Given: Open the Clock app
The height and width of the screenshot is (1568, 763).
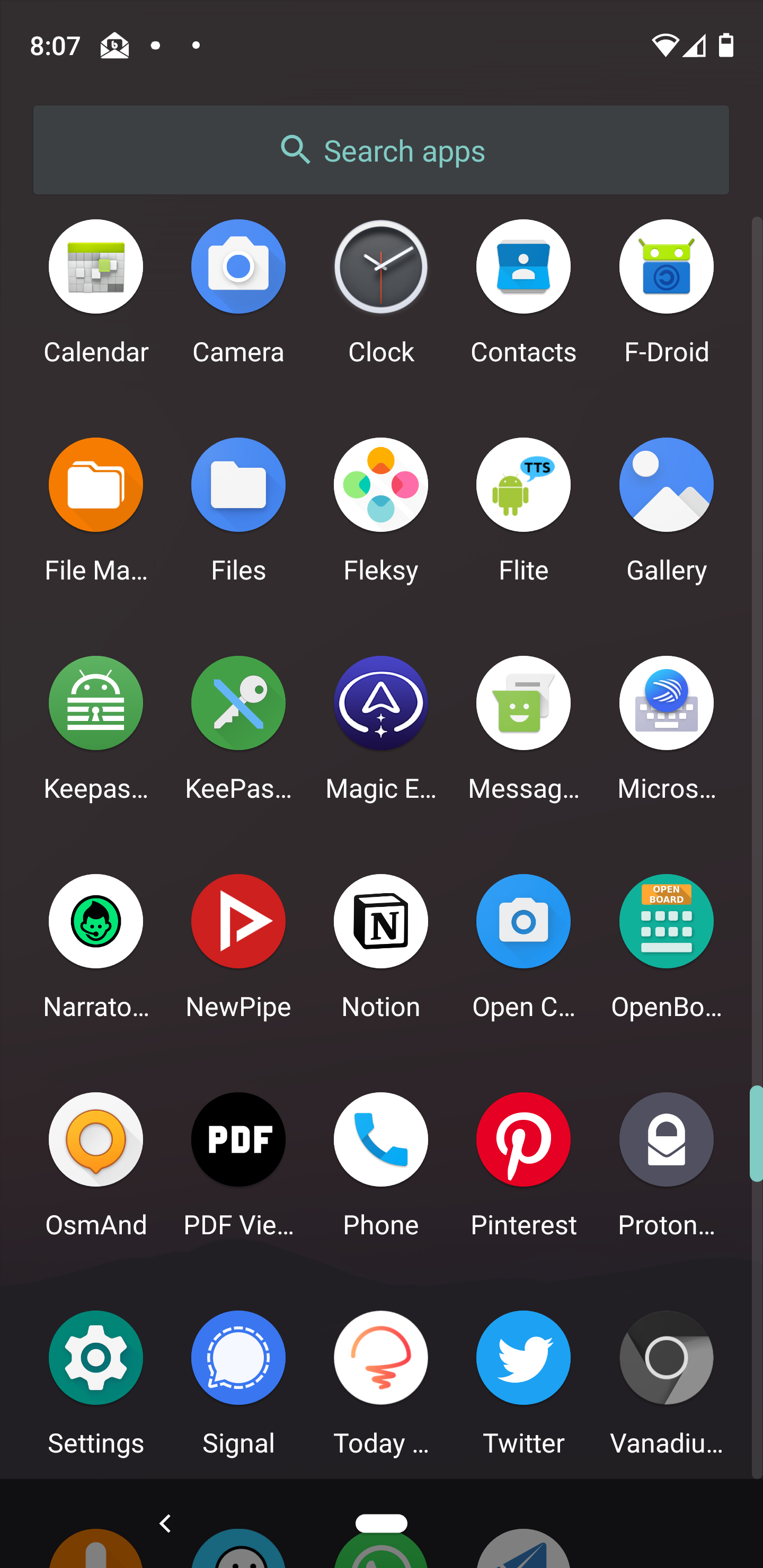Looking at the screenshot, I should pos(380,267).
